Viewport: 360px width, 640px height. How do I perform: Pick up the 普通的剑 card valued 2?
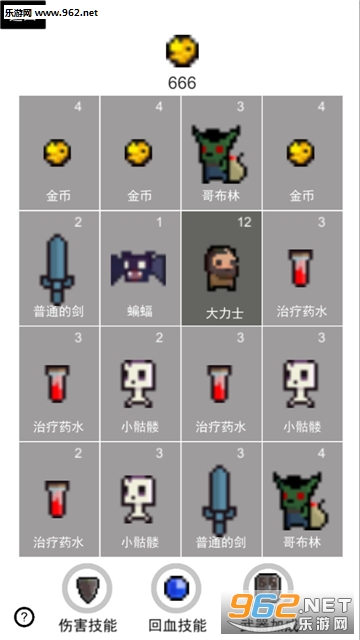[59, 268]
